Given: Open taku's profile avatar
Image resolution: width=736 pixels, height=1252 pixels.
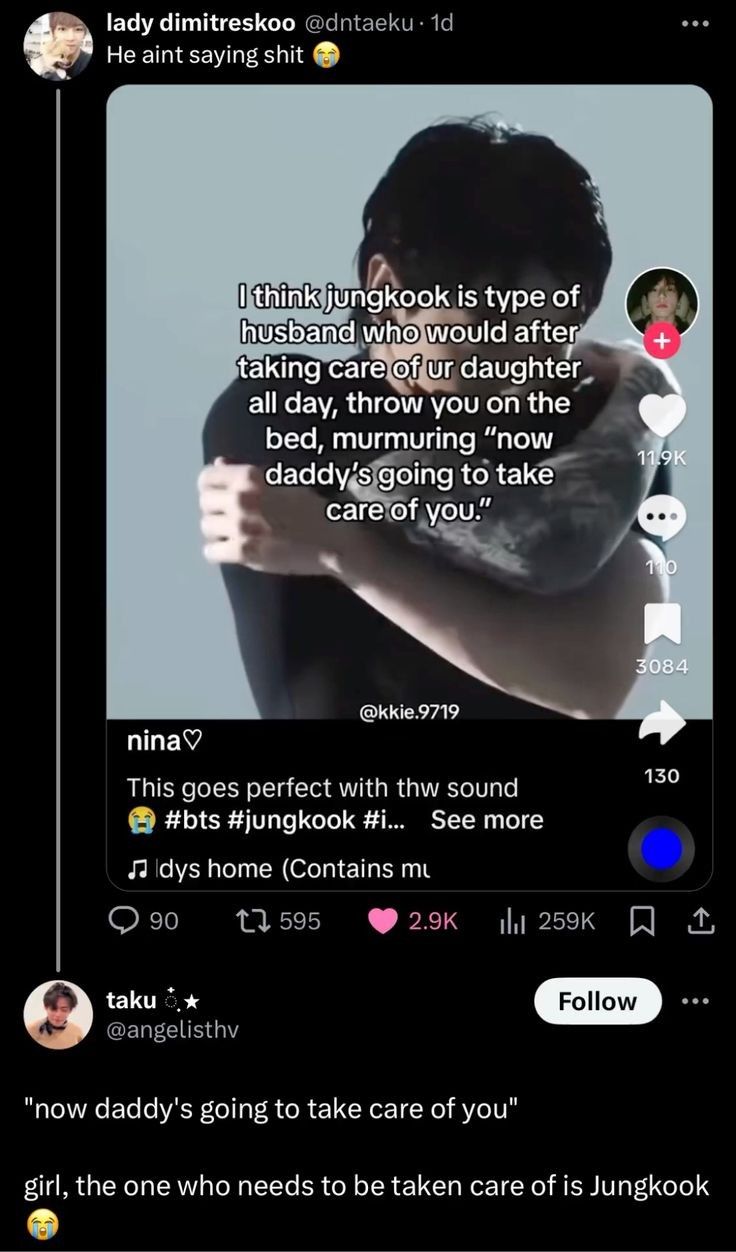Looking at the screenshot, I should pos(58,1014).
